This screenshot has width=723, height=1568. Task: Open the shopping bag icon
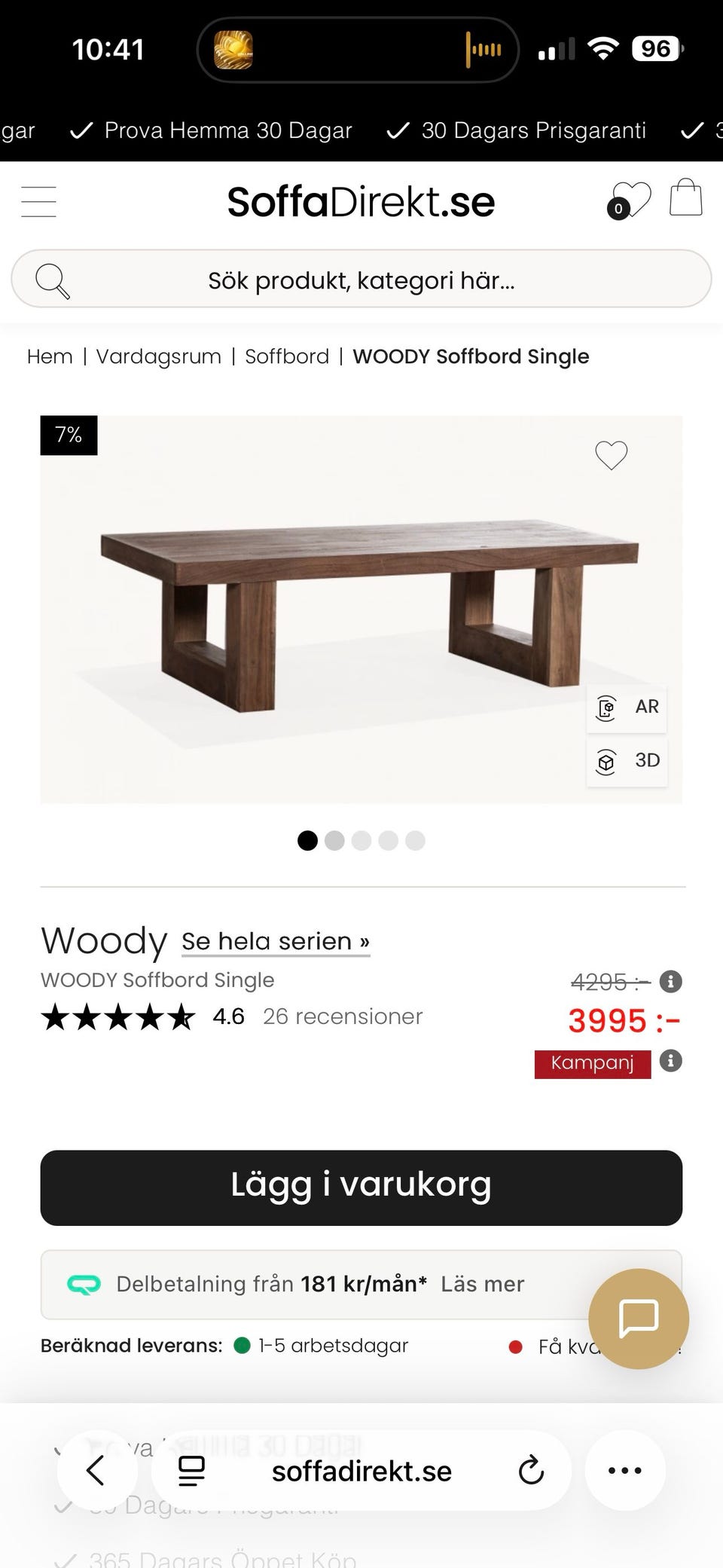(686, 198)
